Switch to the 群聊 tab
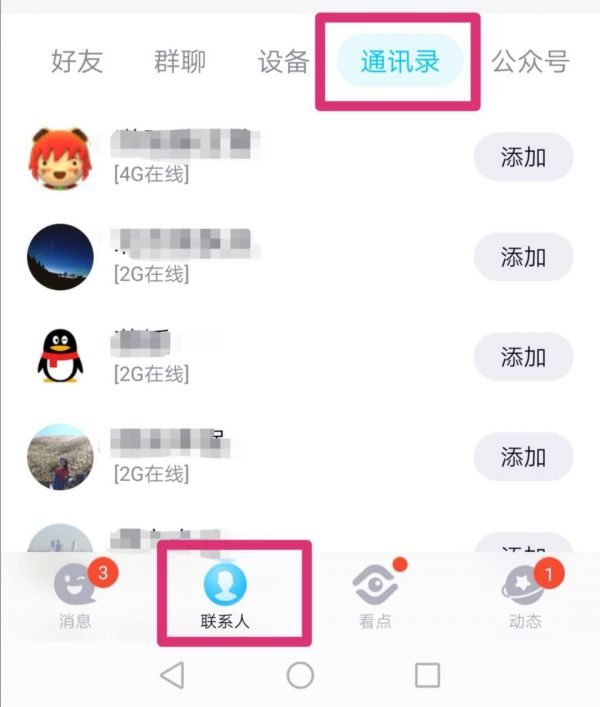The width and height of the screenshot is (600, 707). [x=180, y=62]
